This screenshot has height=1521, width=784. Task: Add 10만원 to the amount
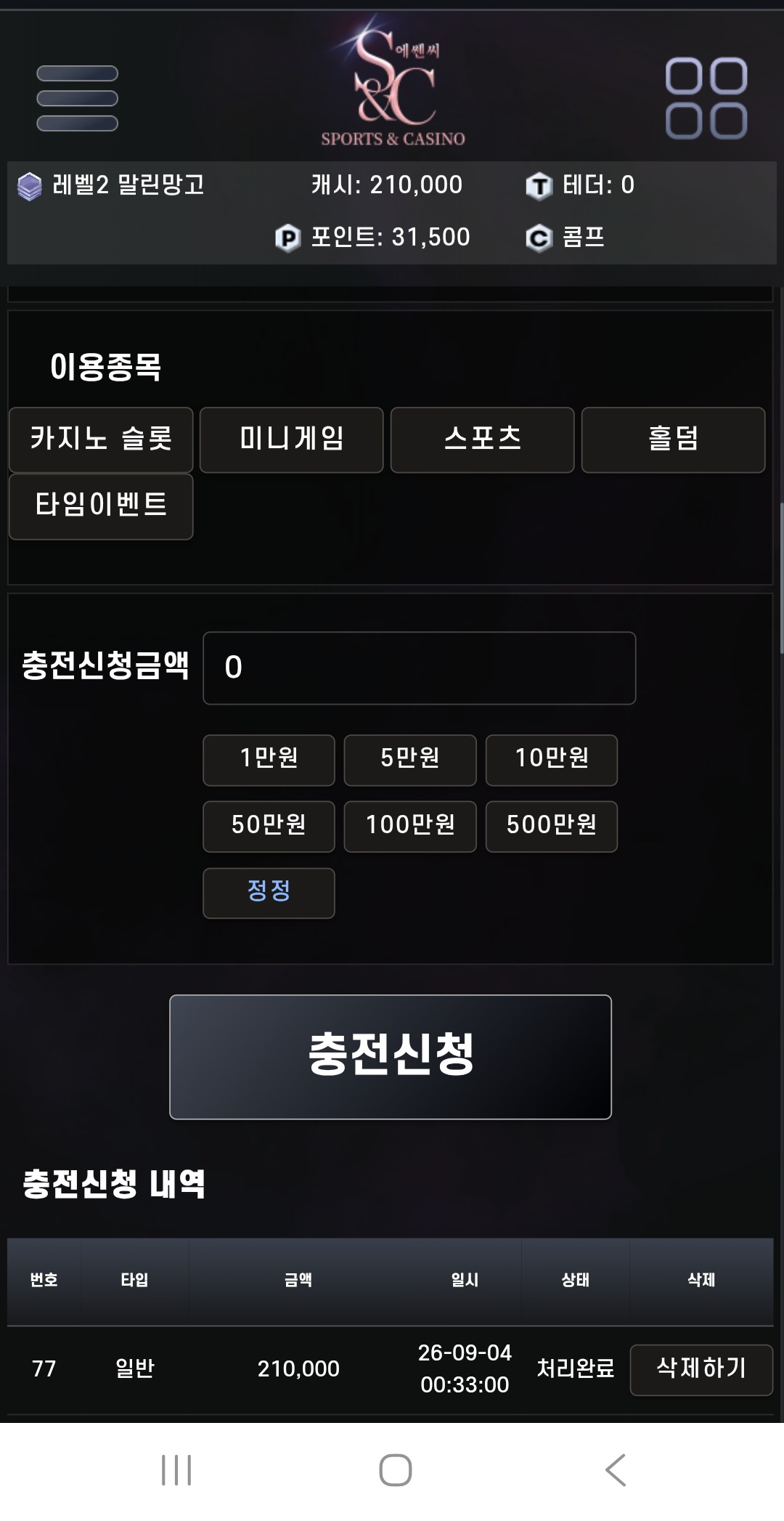tap(552, 760)
